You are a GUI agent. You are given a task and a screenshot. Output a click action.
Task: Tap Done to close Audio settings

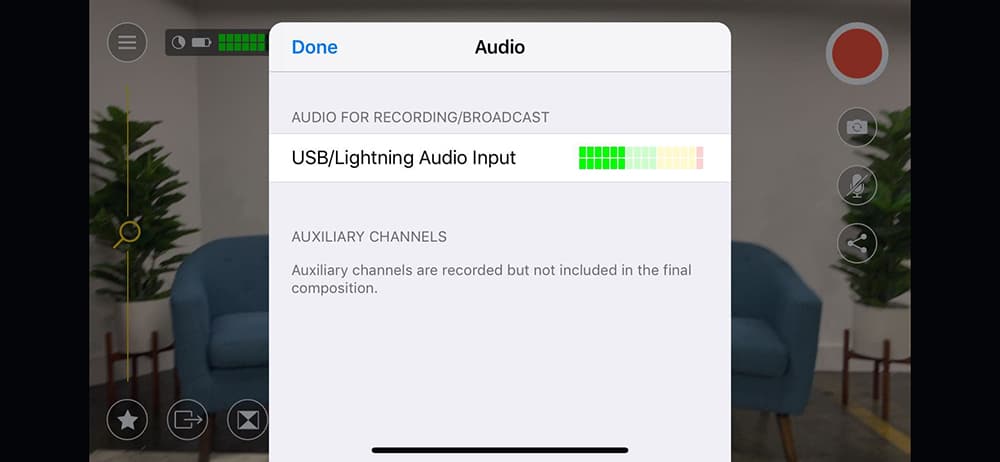[314, 47]
